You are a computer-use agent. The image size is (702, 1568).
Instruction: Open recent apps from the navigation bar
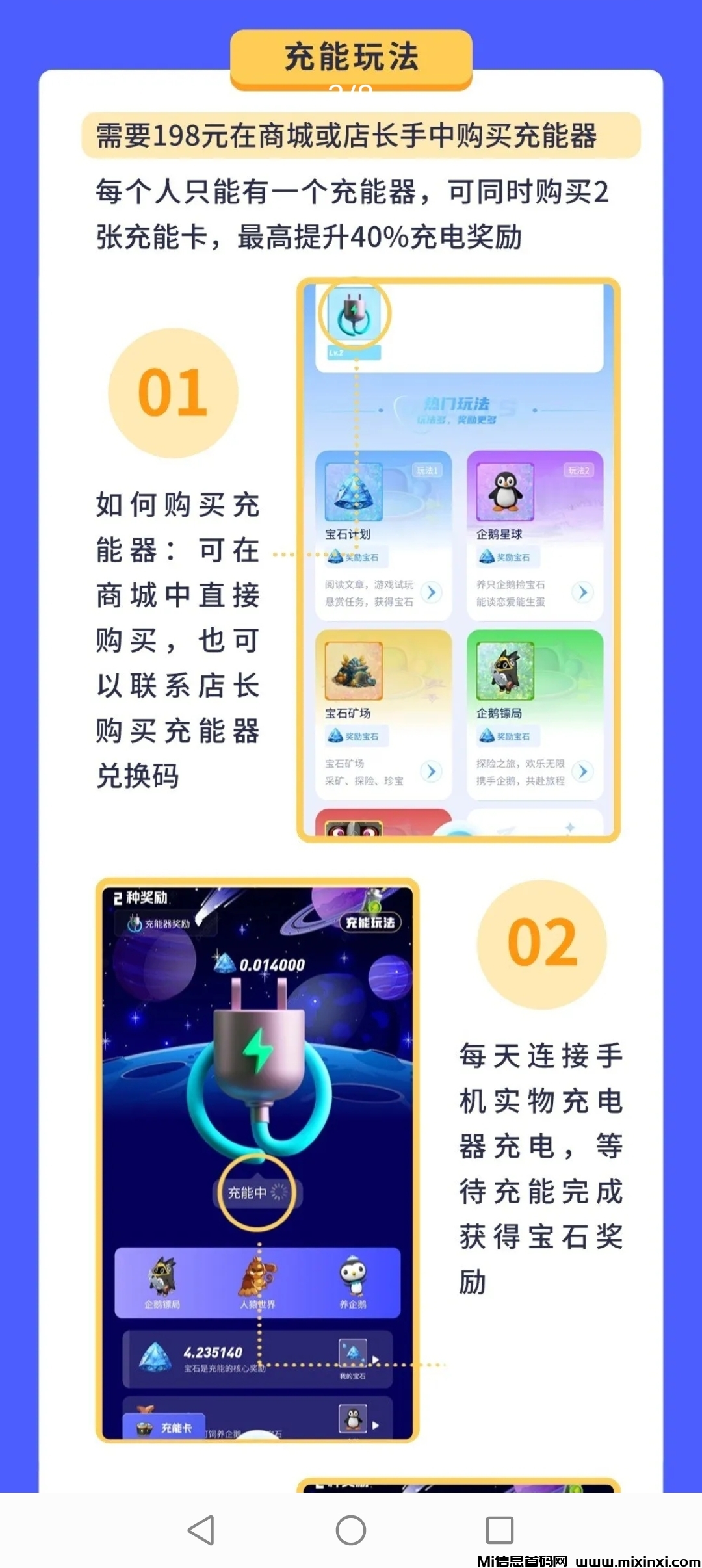(500, 1530)
